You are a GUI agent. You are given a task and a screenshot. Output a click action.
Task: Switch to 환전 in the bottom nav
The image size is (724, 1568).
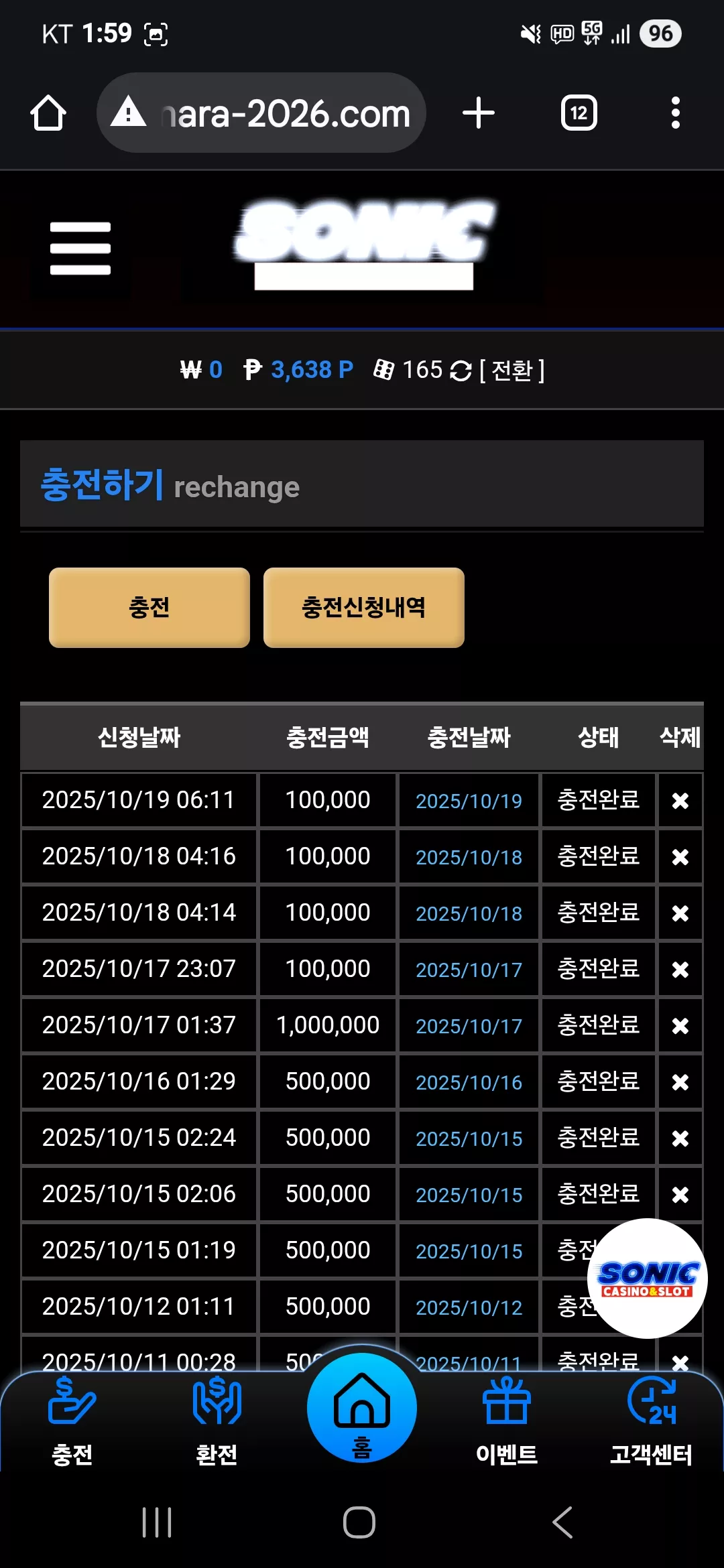[217, 1421]
